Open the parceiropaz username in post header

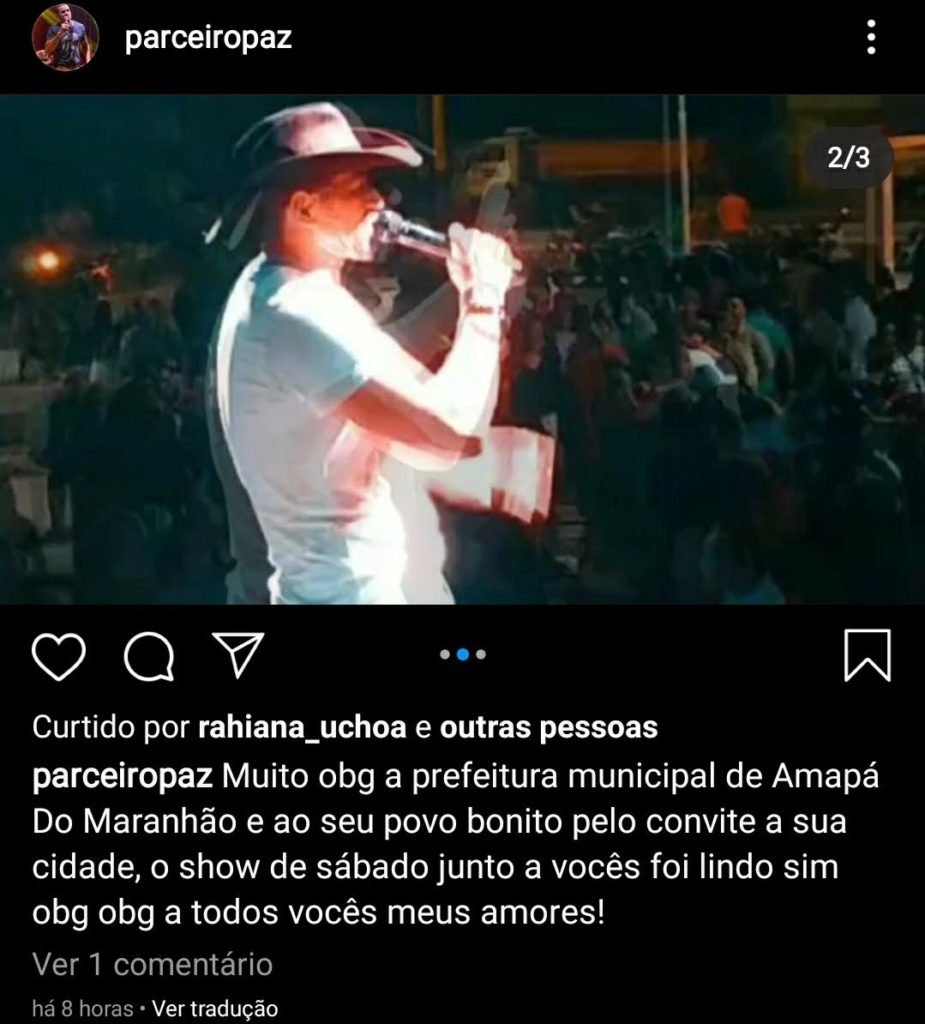(x=208, y=38)
